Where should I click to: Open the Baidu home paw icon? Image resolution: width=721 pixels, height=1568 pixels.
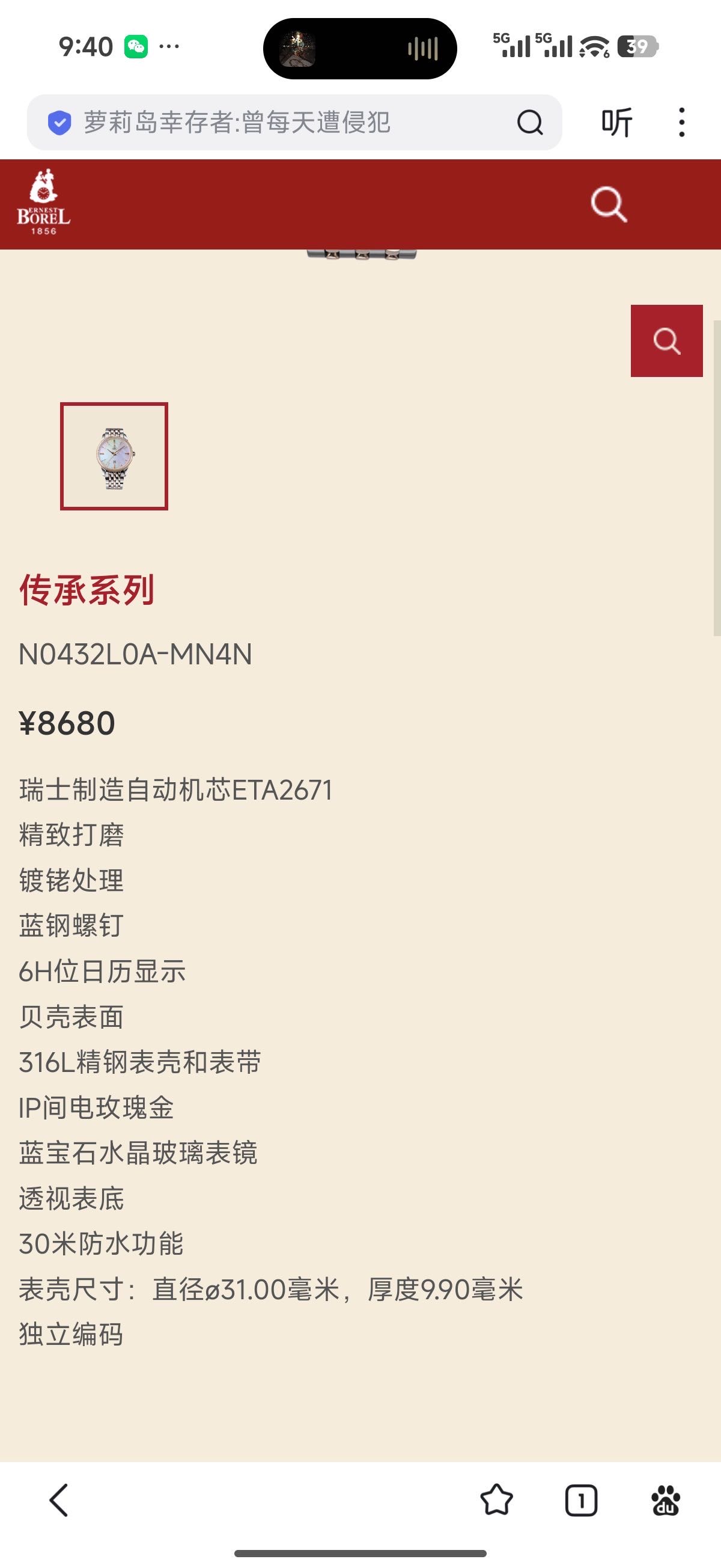(x=666, y=1500)
